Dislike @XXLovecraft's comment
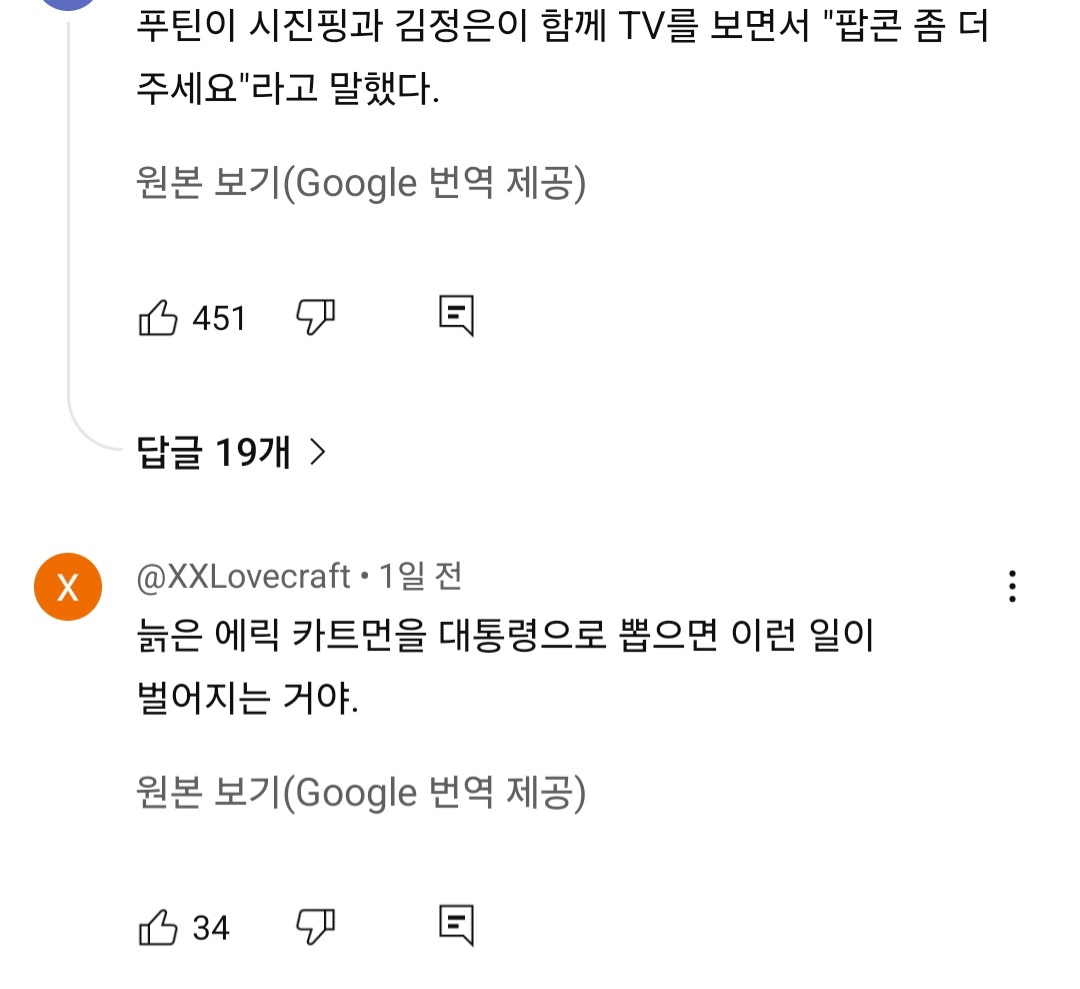1080x989 pixels. tap(316, 927)
